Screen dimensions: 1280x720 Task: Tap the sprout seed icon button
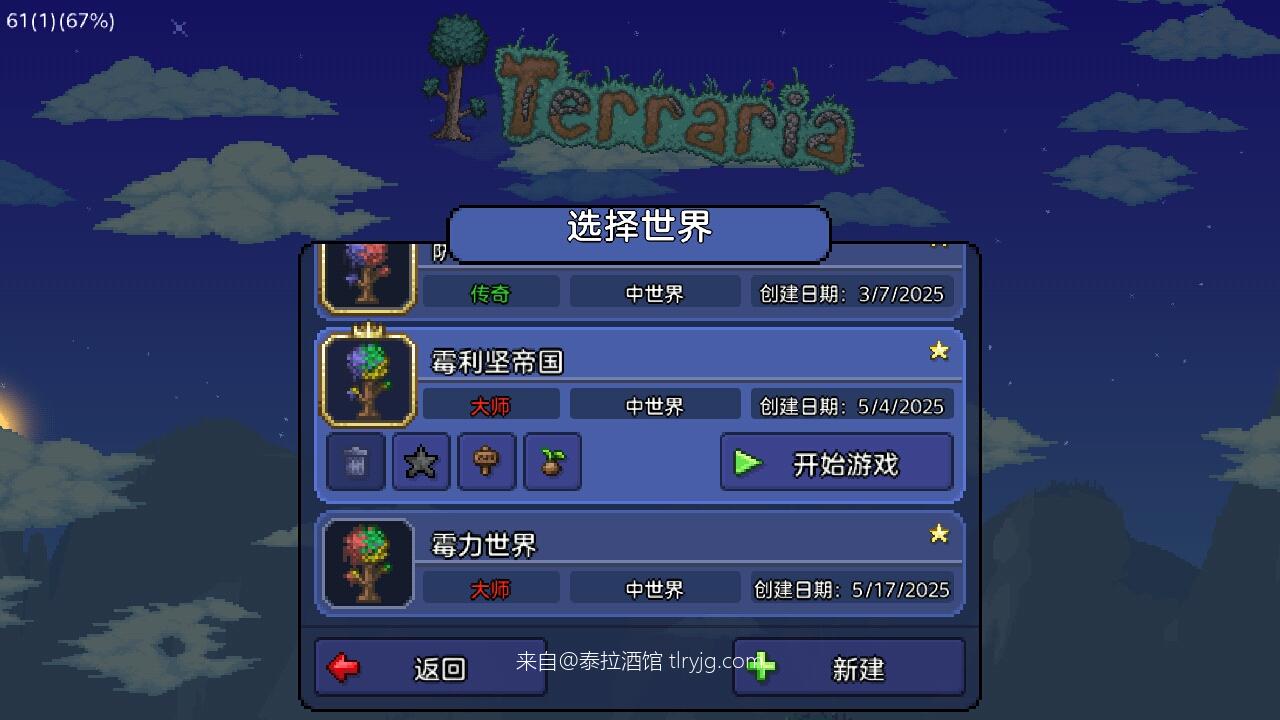tap(552, 462)
